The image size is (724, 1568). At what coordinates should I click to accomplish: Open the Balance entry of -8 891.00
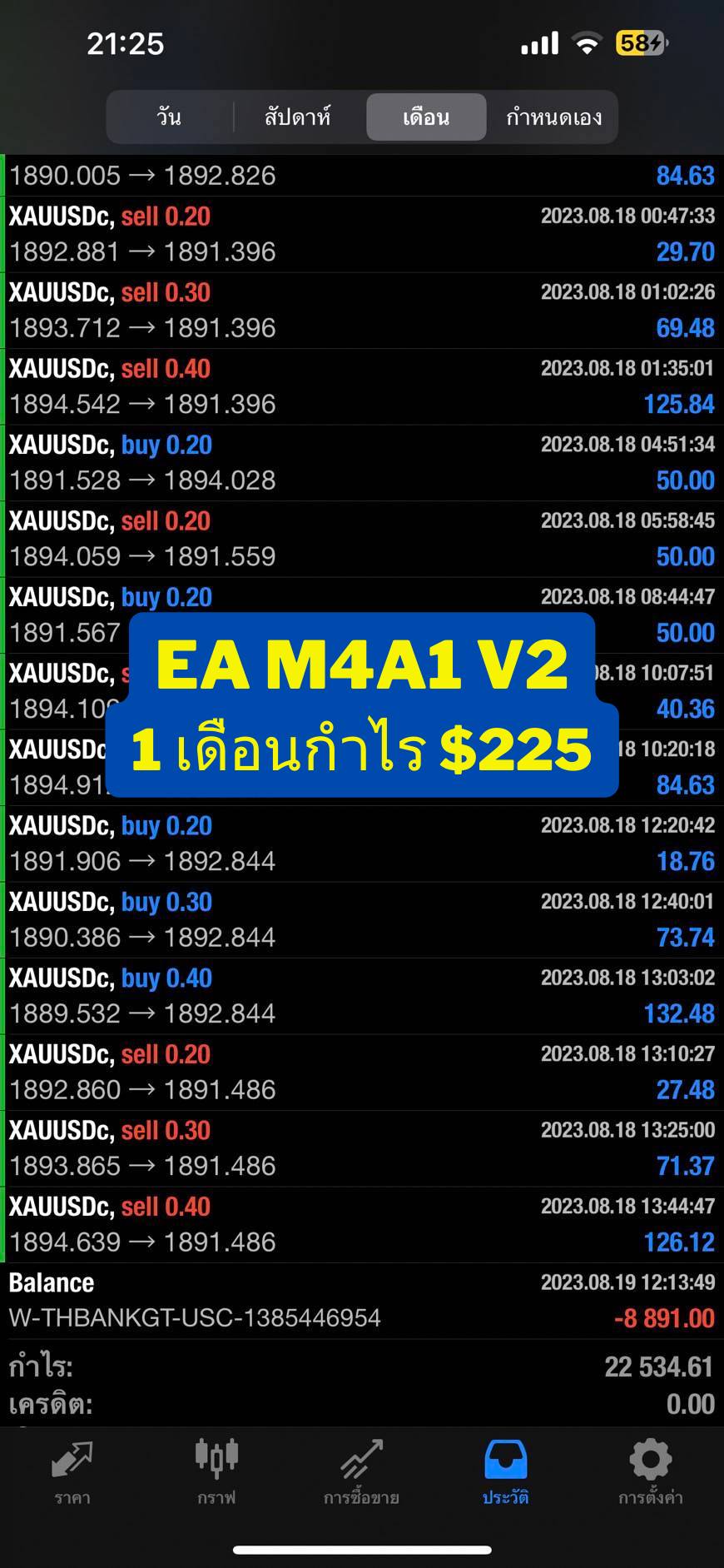click(x=362, y=1301)
